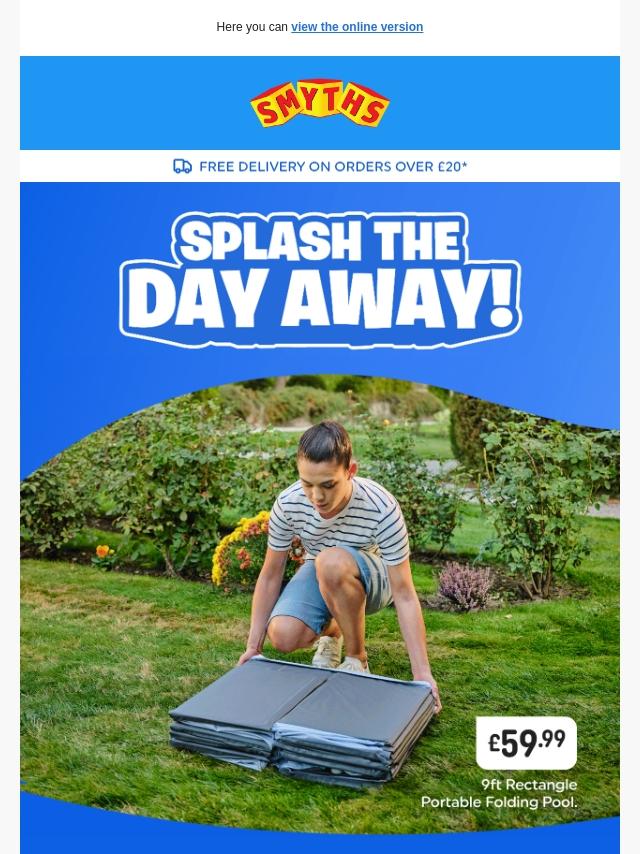This screenshot has width=640, height=854.
Task: Open the Splash The Day Away pool promo
Action: (x=320, y=518)
